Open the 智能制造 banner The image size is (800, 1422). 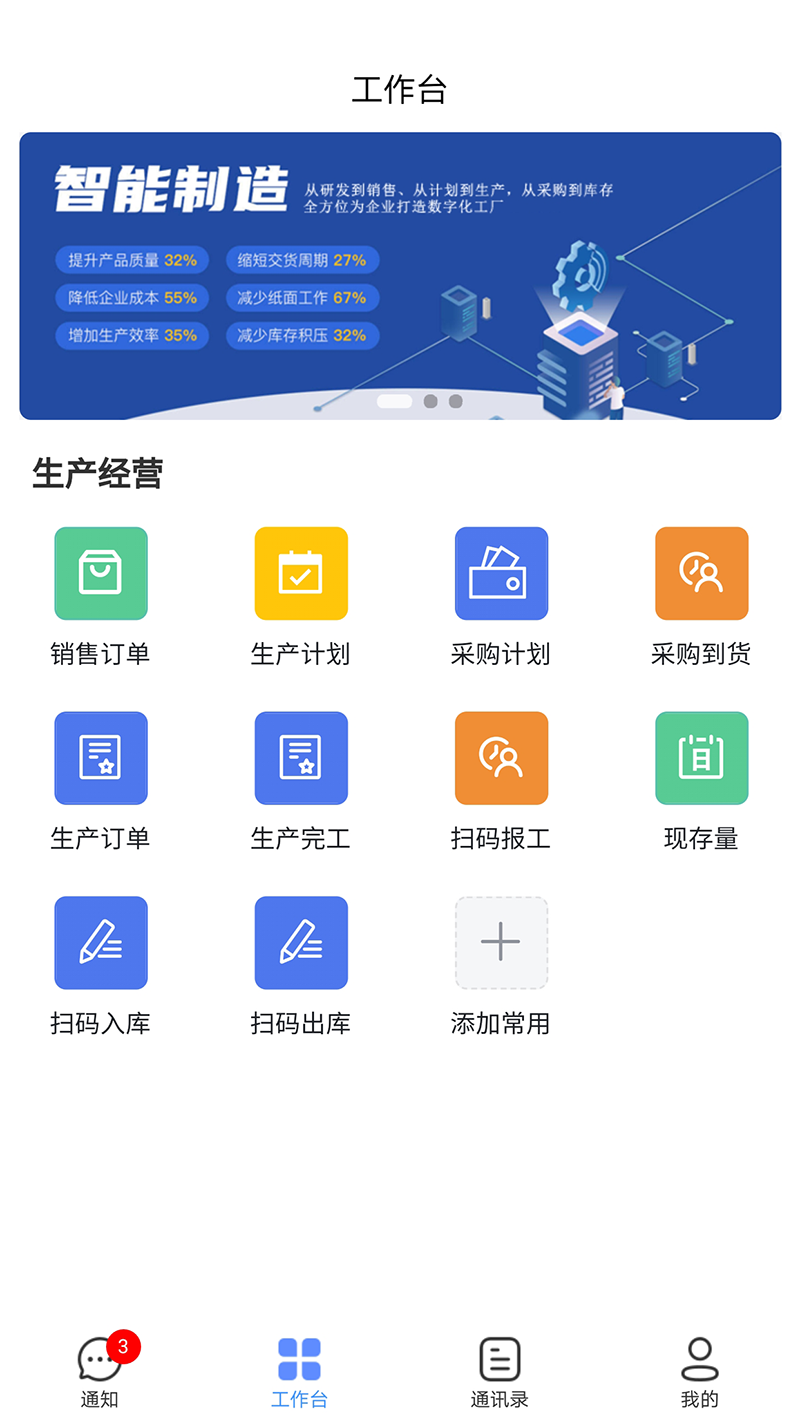tap(400, 276)
